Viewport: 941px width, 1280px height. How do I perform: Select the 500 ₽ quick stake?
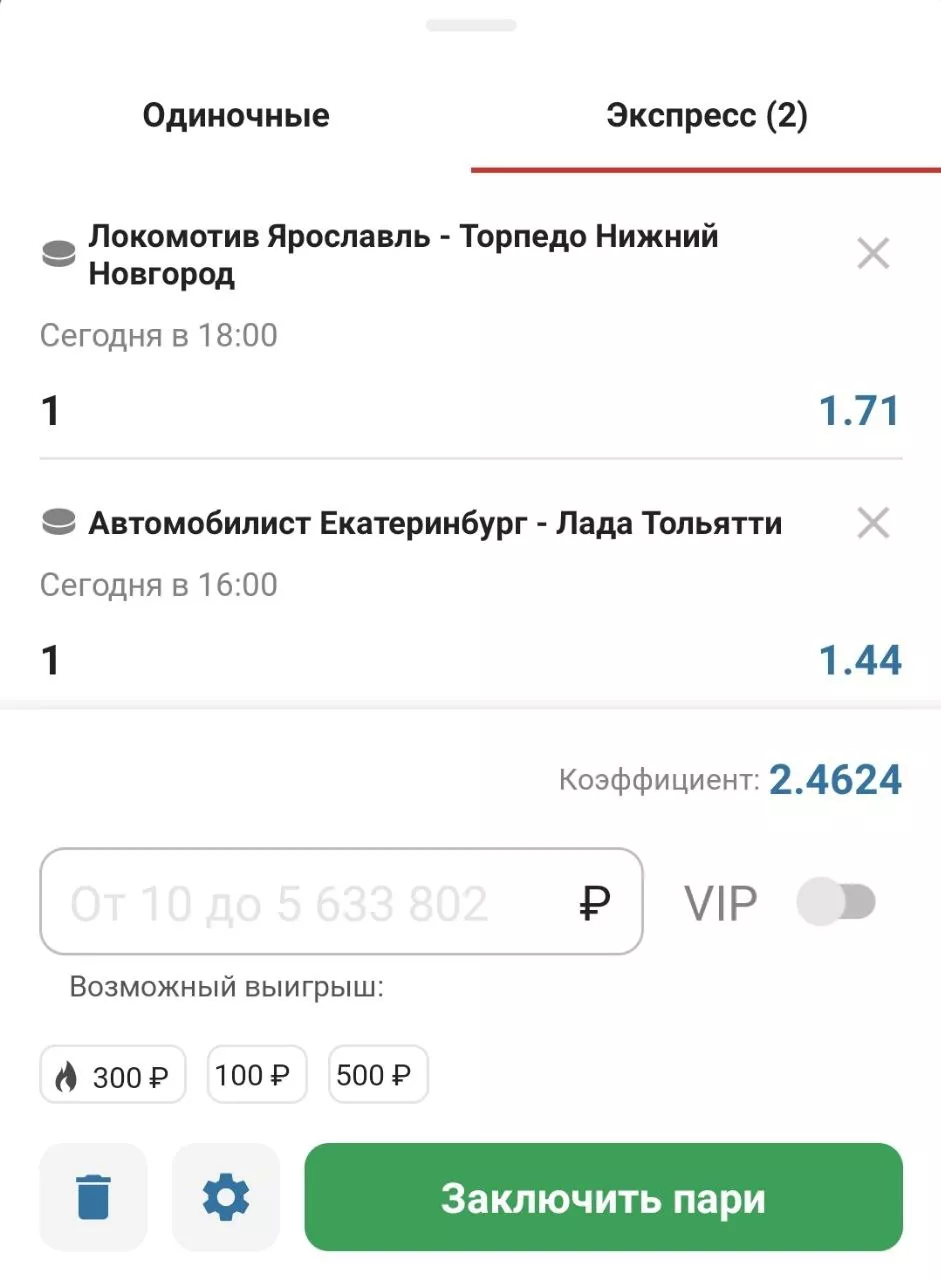click(378, 1074)
